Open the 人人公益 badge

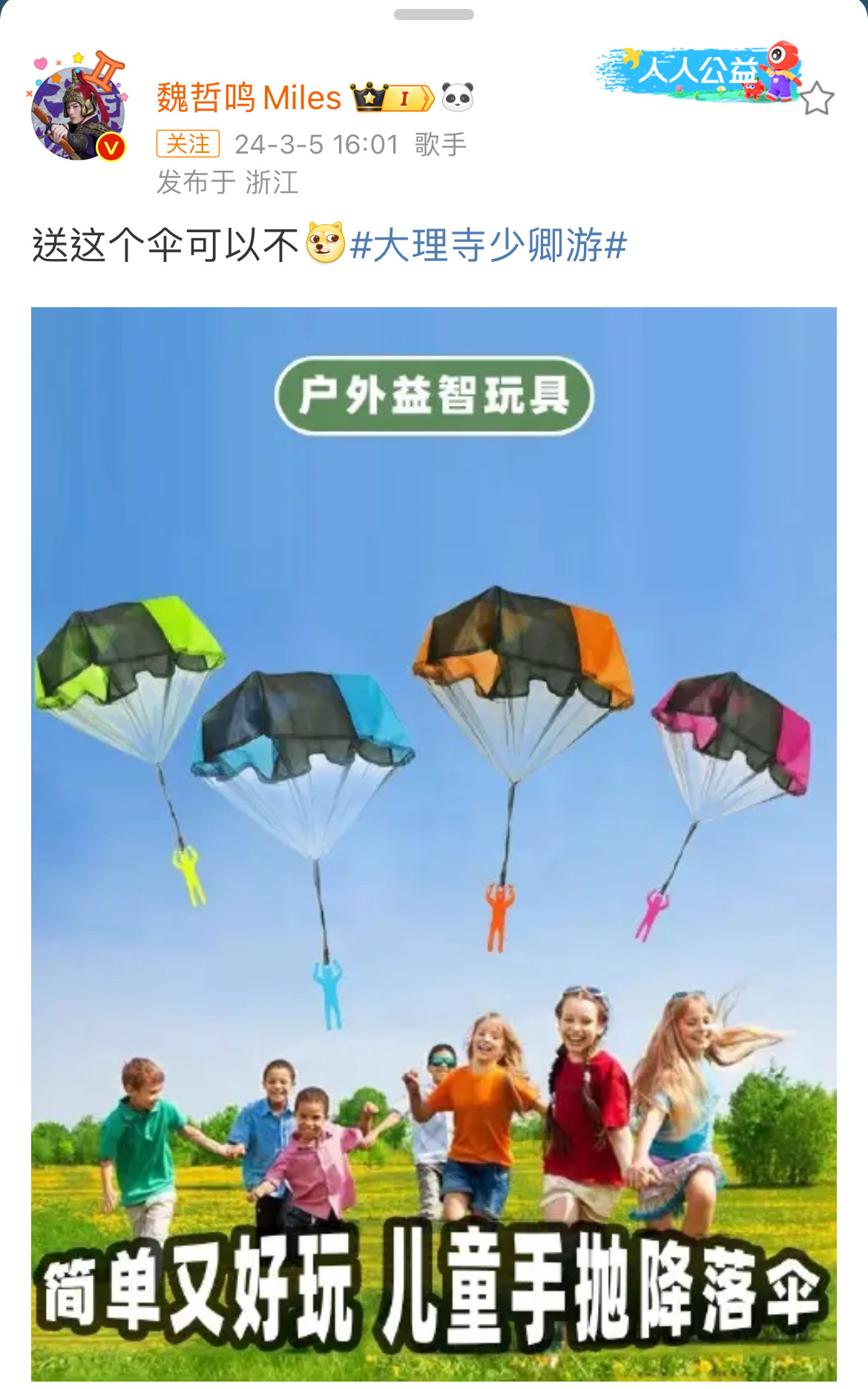coord(696,72)
